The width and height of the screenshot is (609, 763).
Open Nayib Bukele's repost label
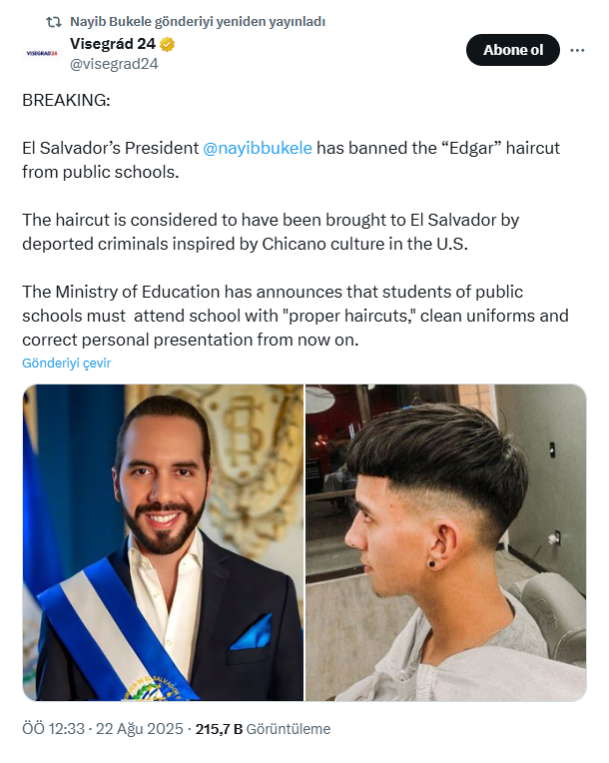click(197, 22)
